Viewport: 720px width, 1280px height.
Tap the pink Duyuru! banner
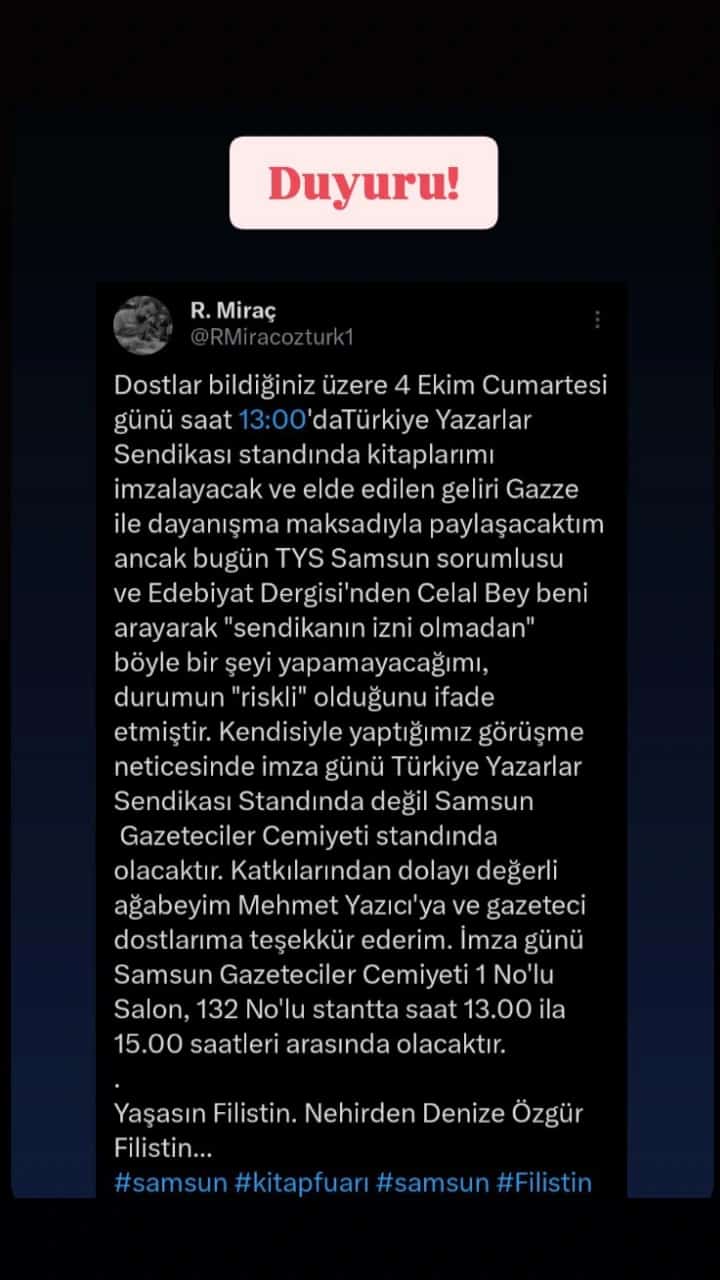pyautogui.click(x=363, y=182)
